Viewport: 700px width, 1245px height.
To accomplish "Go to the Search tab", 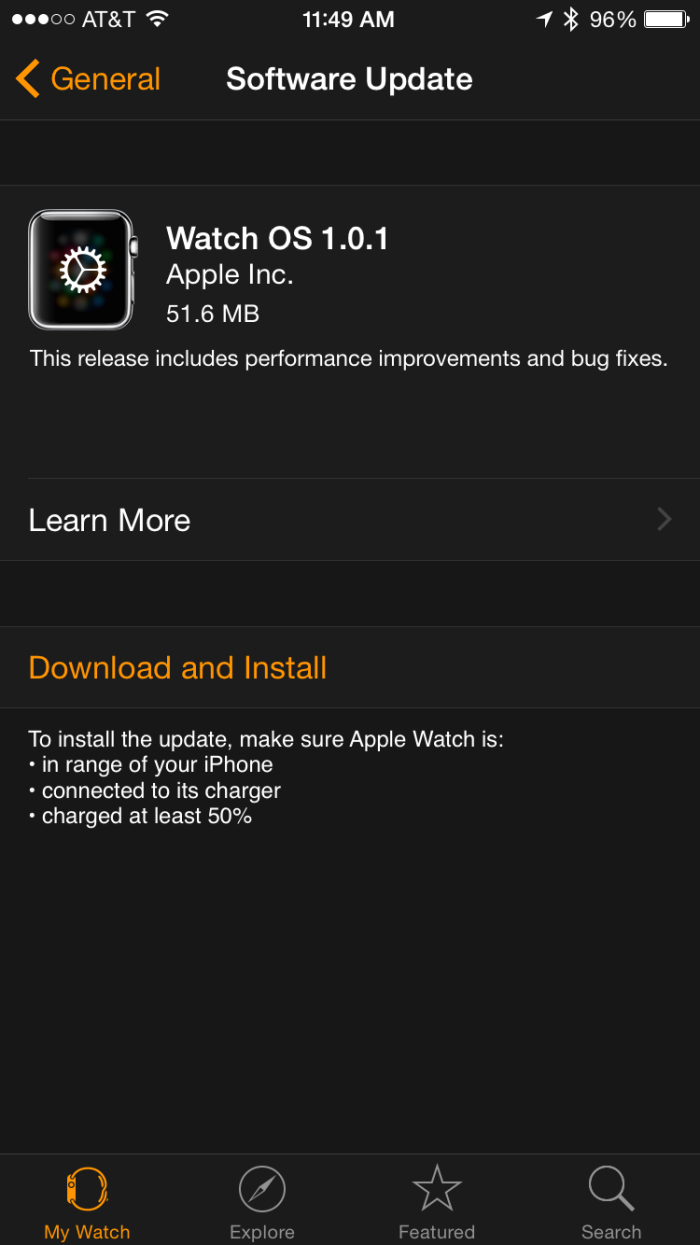I will pos(611,1203).
